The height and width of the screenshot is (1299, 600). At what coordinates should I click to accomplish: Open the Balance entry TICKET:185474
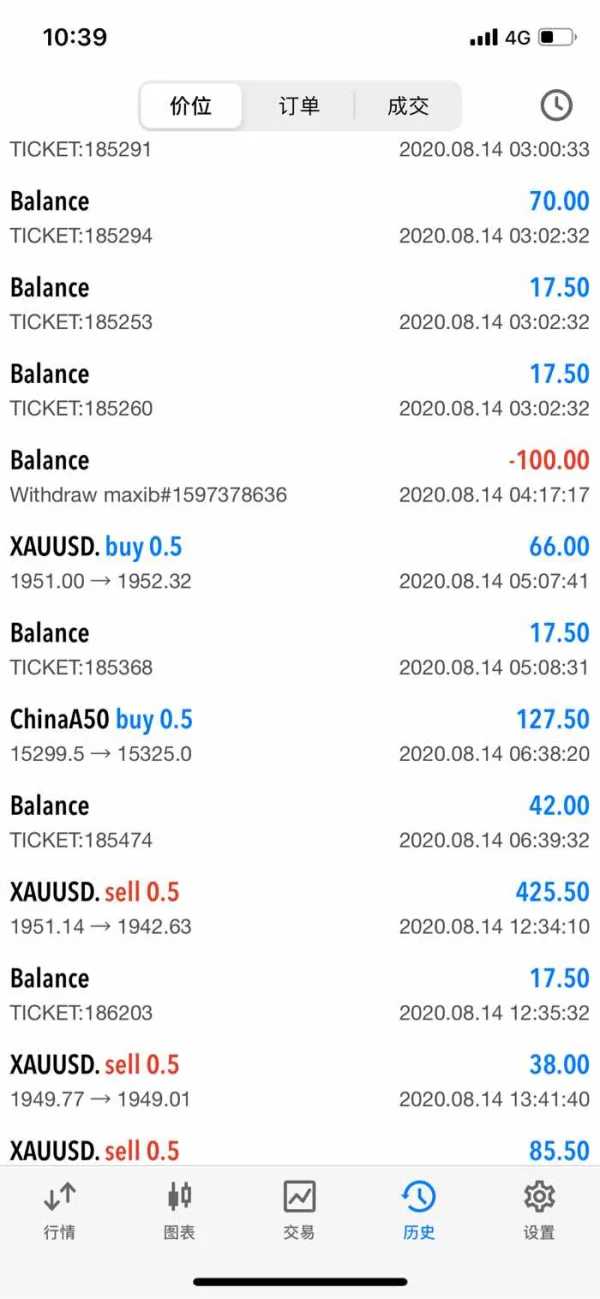tap(299, 822)
